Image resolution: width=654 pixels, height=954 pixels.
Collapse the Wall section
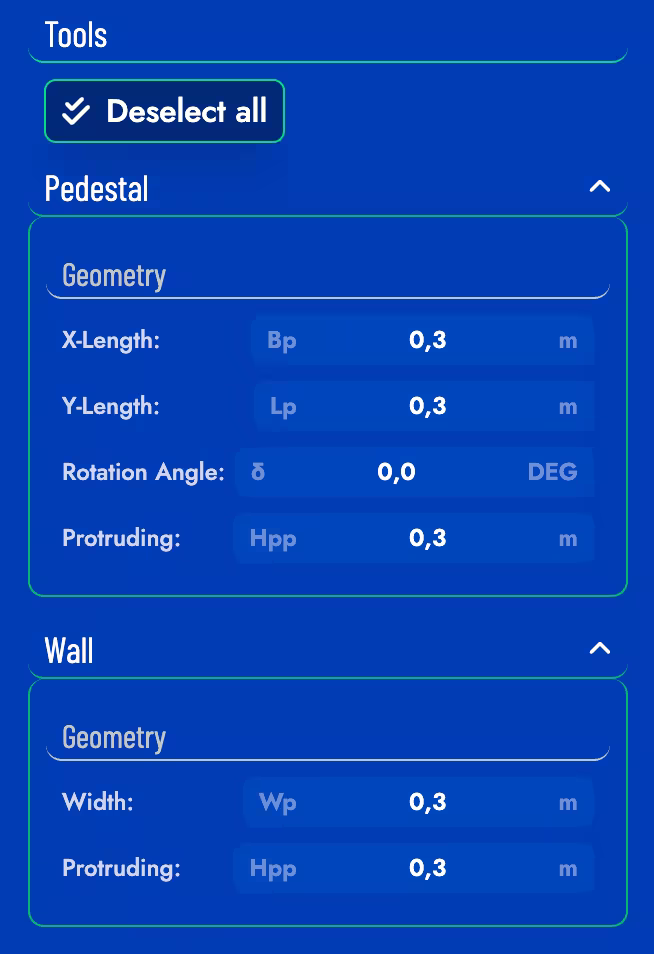click(x=599, y=649)
